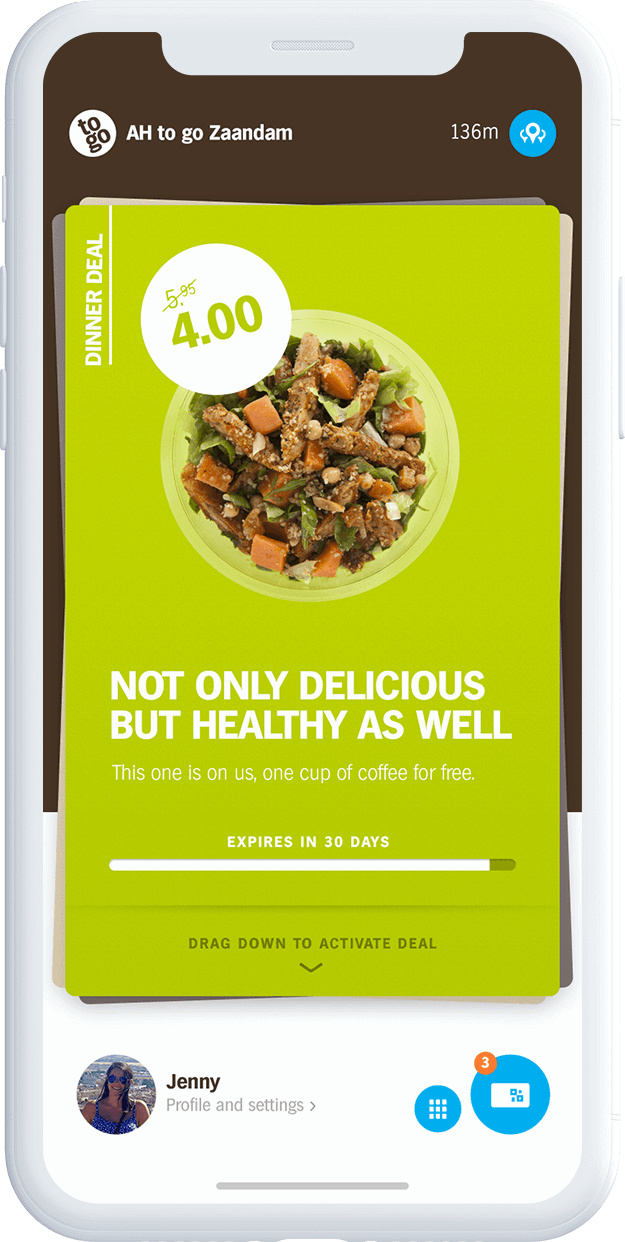The height and width of the screenshot is (1242, 625).
Task: Open the grid overview button
Action: tap(438, 1109)
